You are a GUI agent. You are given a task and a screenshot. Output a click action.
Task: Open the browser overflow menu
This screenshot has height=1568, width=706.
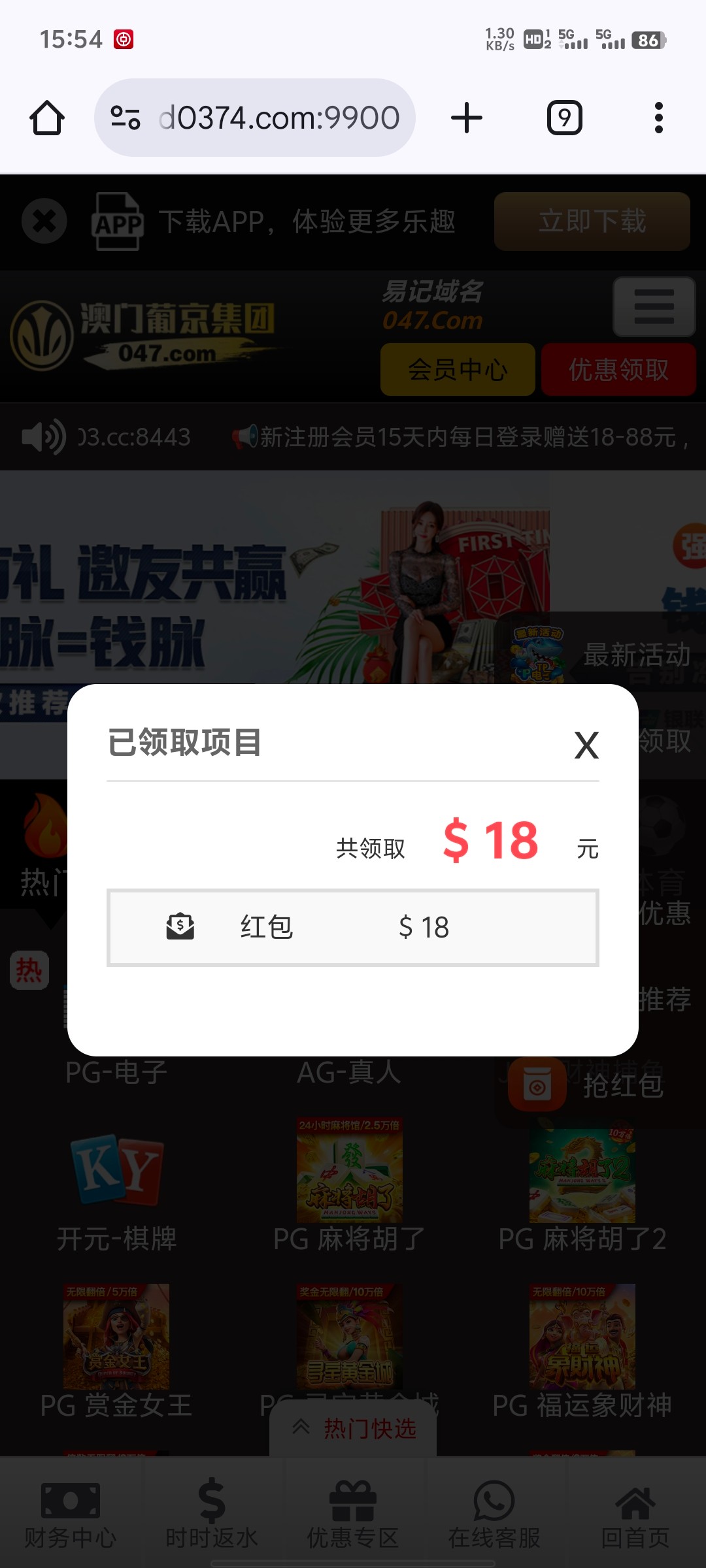(658, 118)
